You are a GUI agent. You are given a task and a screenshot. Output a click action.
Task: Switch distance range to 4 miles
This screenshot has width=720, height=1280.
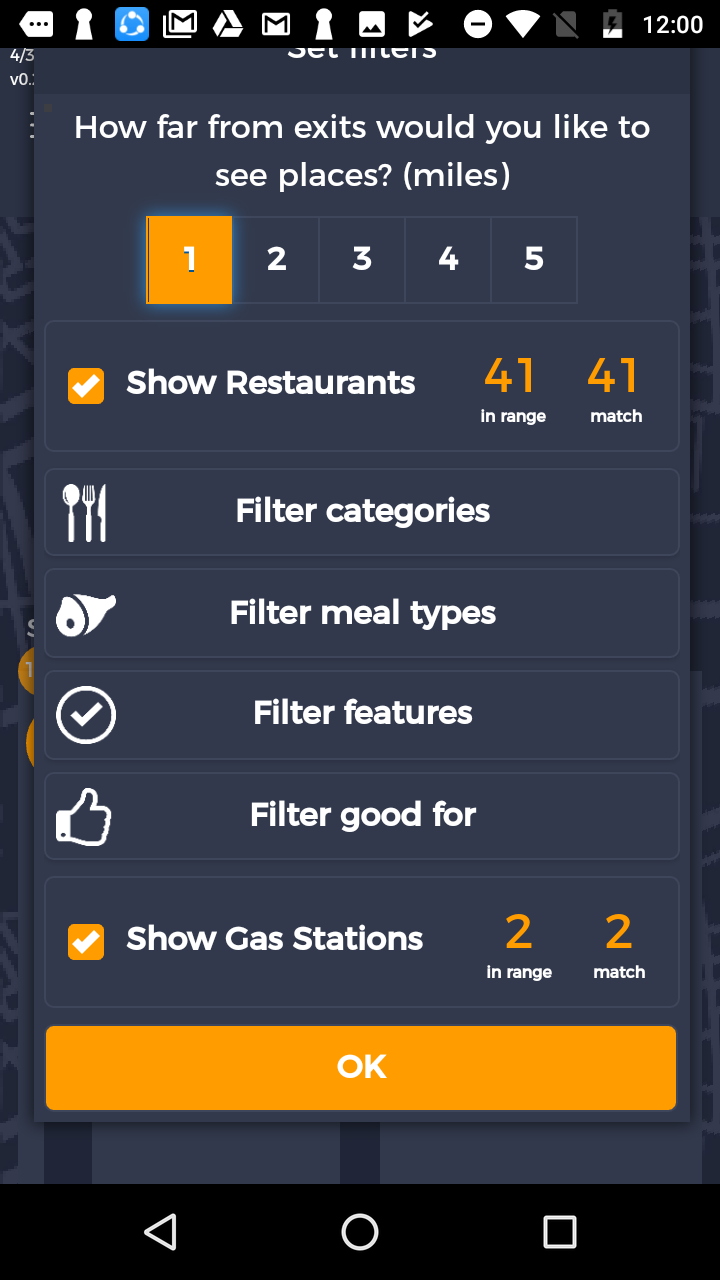tap(448, 260)
